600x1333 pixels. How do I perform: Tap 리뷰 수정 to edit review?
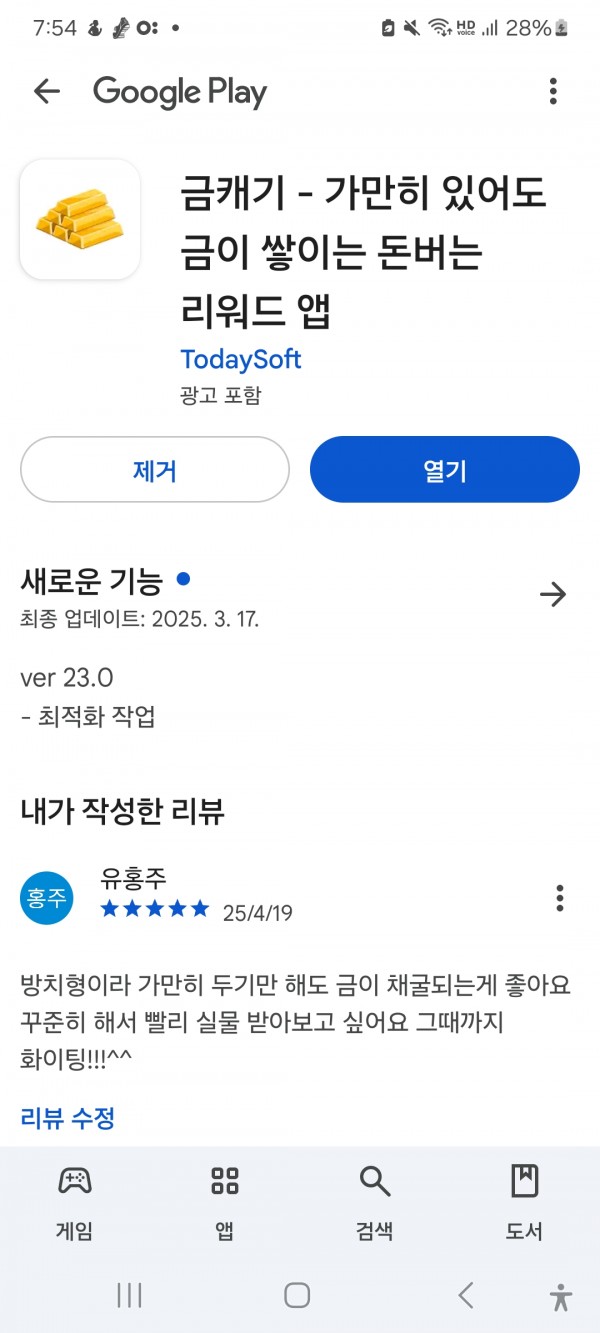(68, 1117)
